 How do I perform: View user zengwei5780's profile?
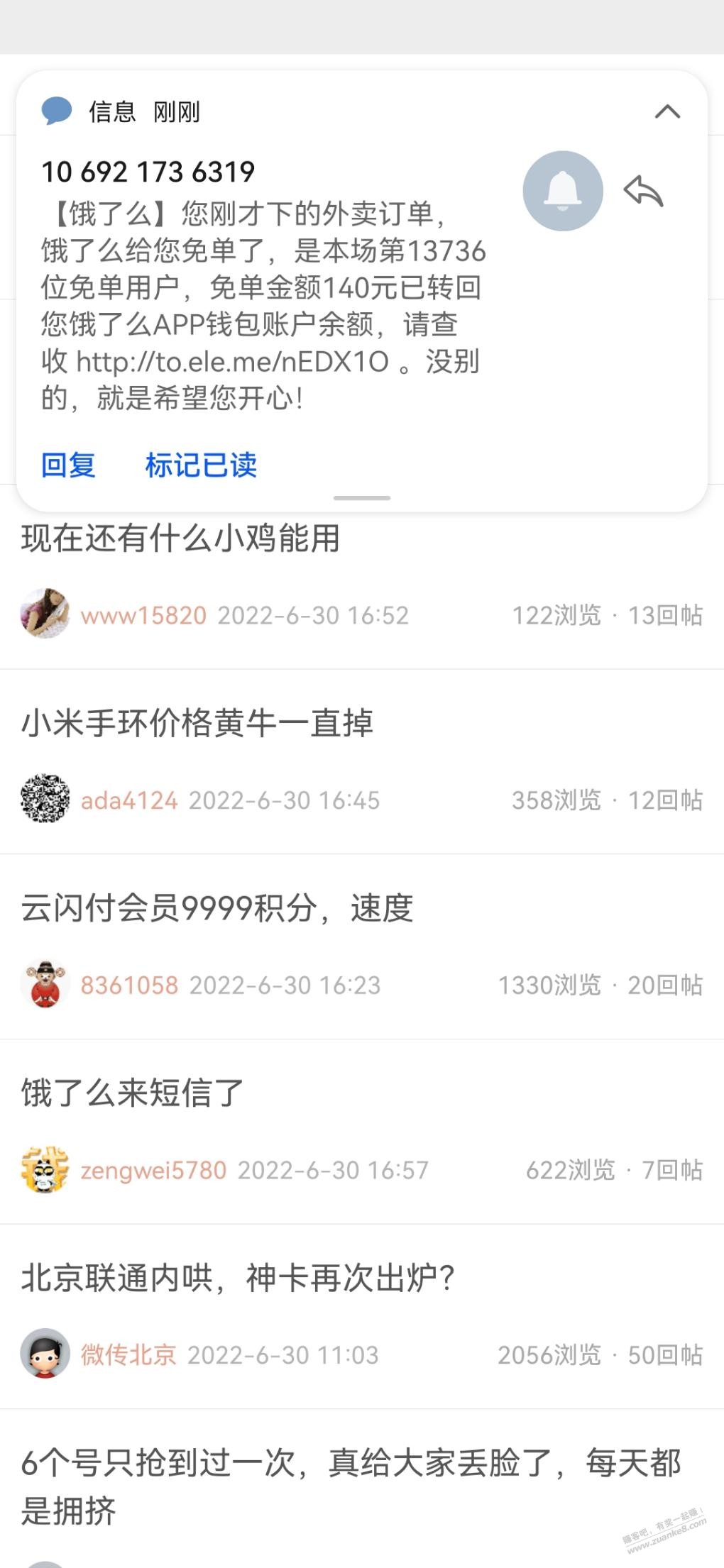(153, 1170)
